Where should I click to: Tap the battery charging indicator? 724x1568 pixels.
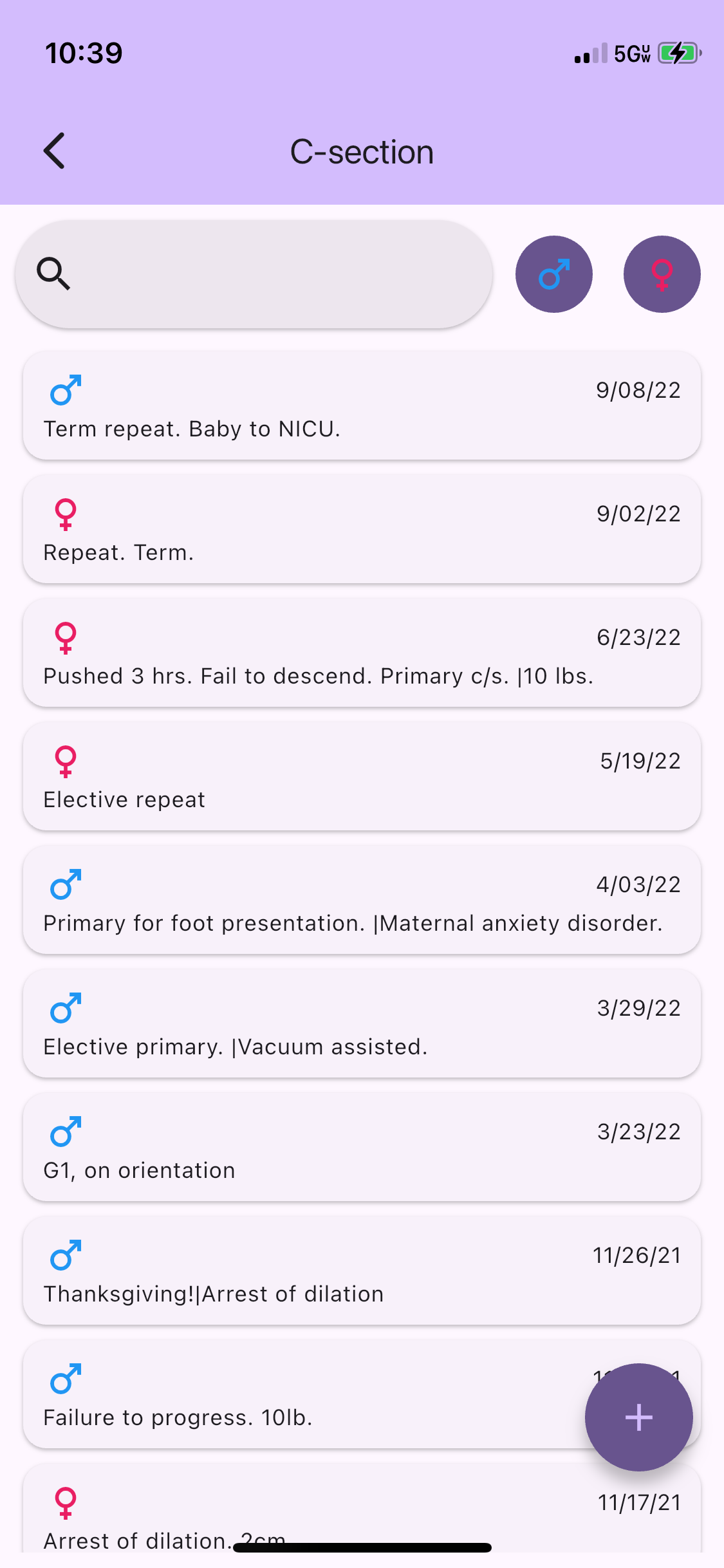click(678, 53)
